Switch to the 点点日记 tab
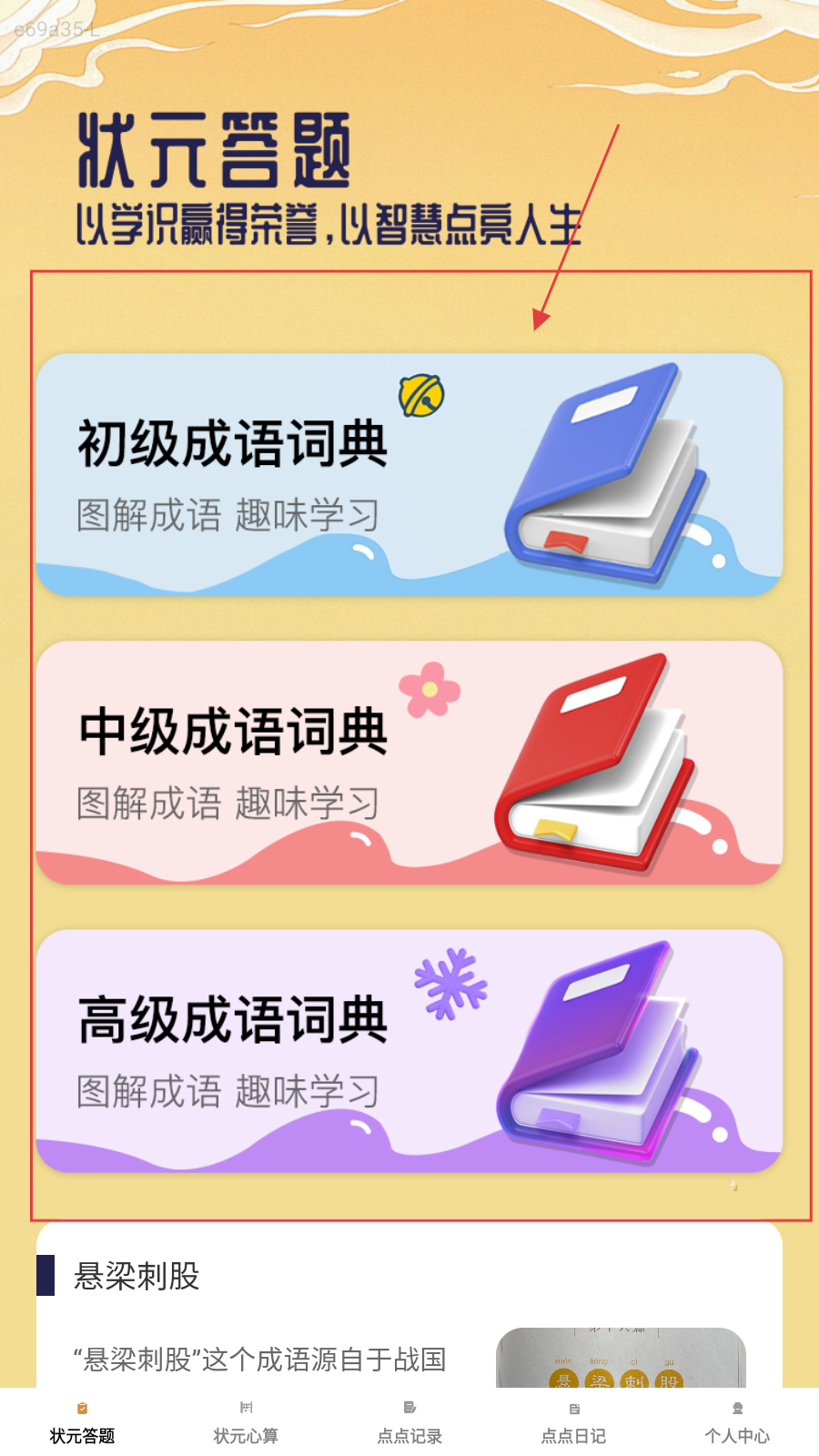The image size is (819, 1456). click(573, 1423)
